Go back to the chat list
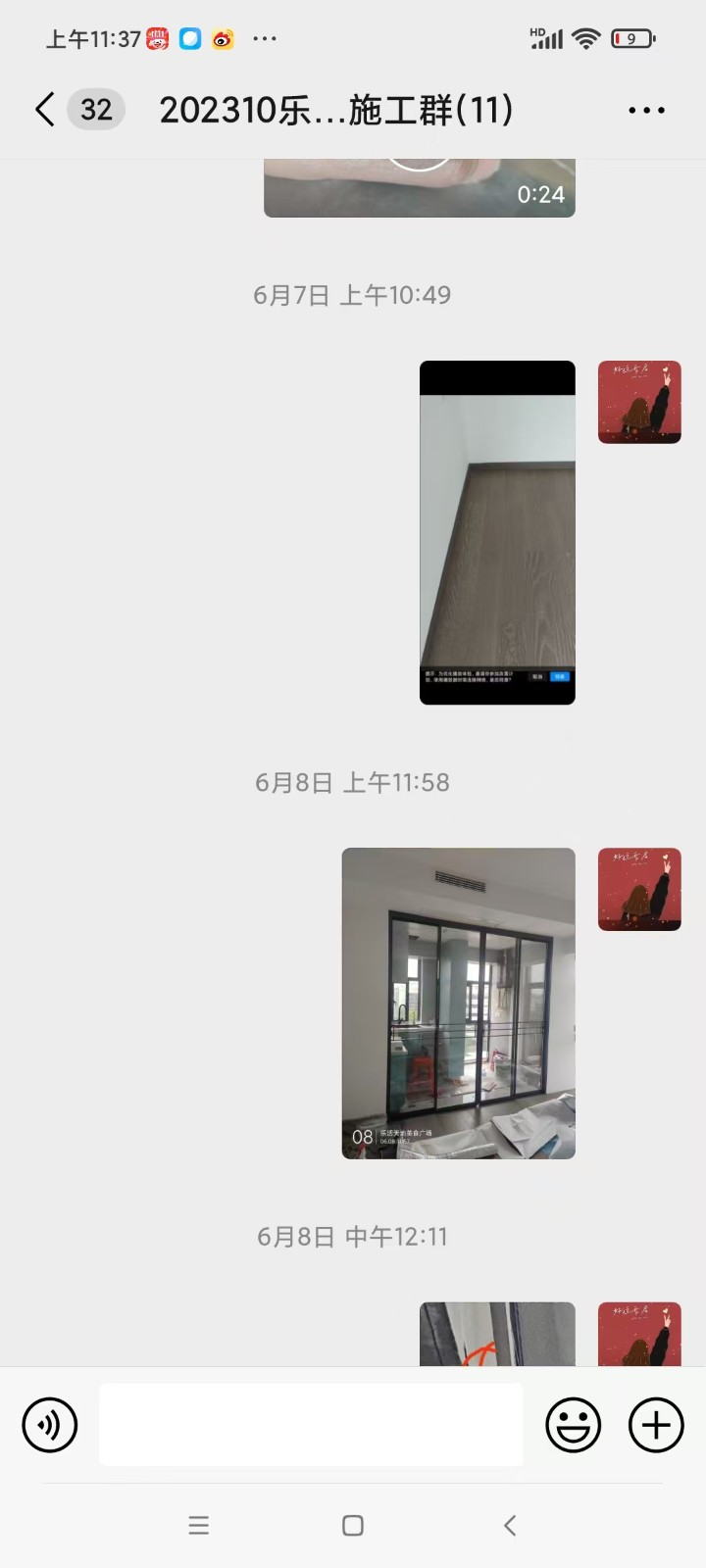 pyautogui.click(x=44, y=110)
